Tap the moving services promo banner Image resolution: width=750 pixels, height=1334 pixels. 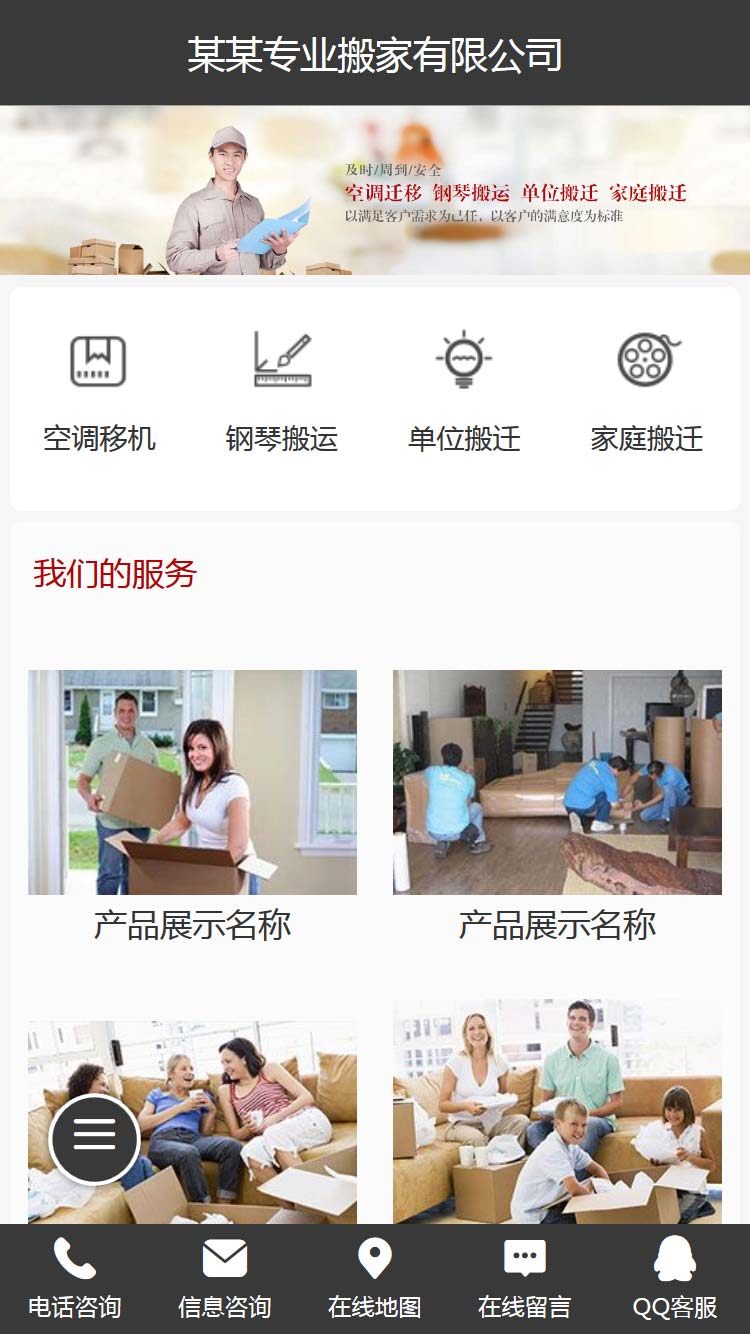(x=375, y=190)
